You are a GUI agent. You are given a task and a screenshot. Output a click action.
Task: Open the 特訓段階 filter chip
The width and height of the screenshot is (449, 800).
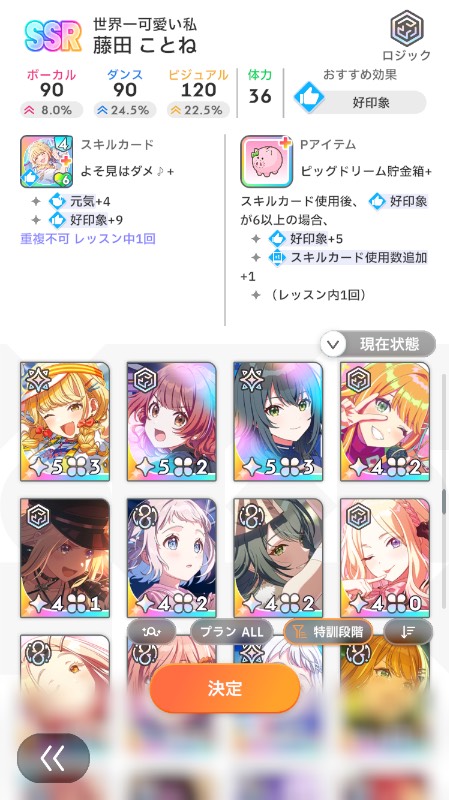328,632
